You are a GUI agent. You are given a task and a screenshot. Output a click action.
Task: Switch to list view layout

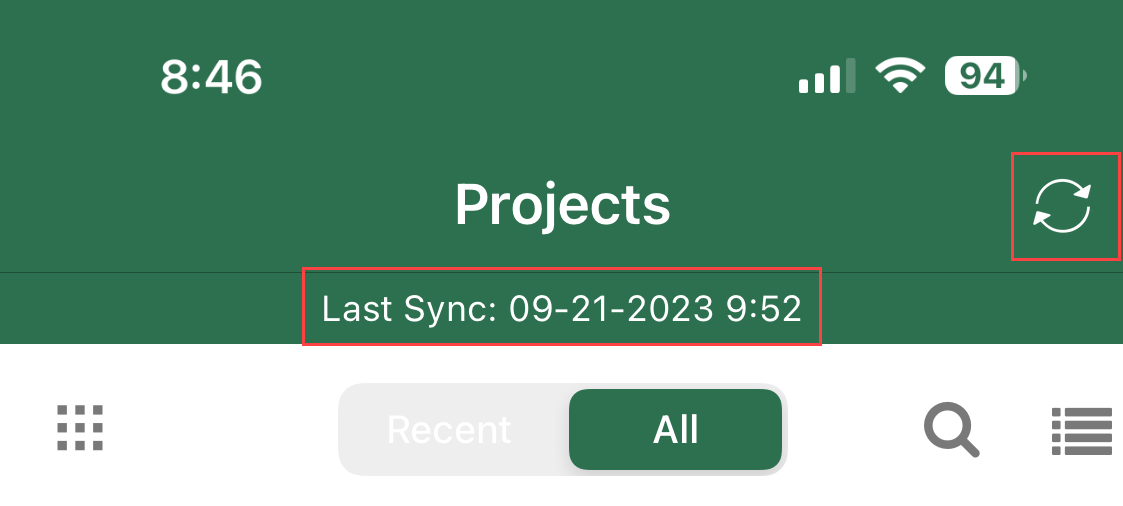pyautogui.click(x=1081, y=431)
